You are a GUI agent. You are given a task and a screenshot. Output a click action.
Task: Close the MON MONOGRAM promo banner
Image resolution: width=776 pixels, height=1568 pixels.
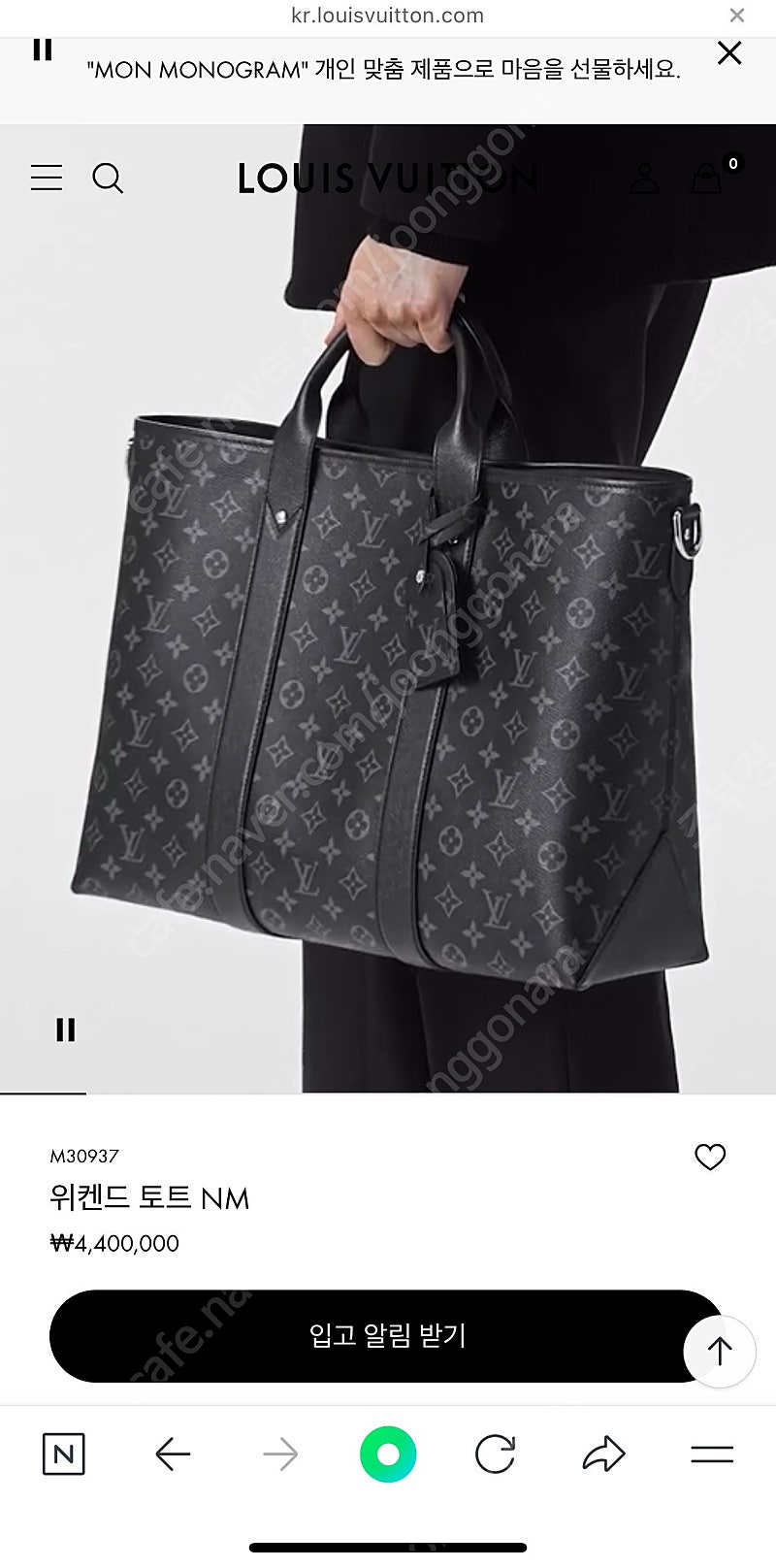click(729, 53)
